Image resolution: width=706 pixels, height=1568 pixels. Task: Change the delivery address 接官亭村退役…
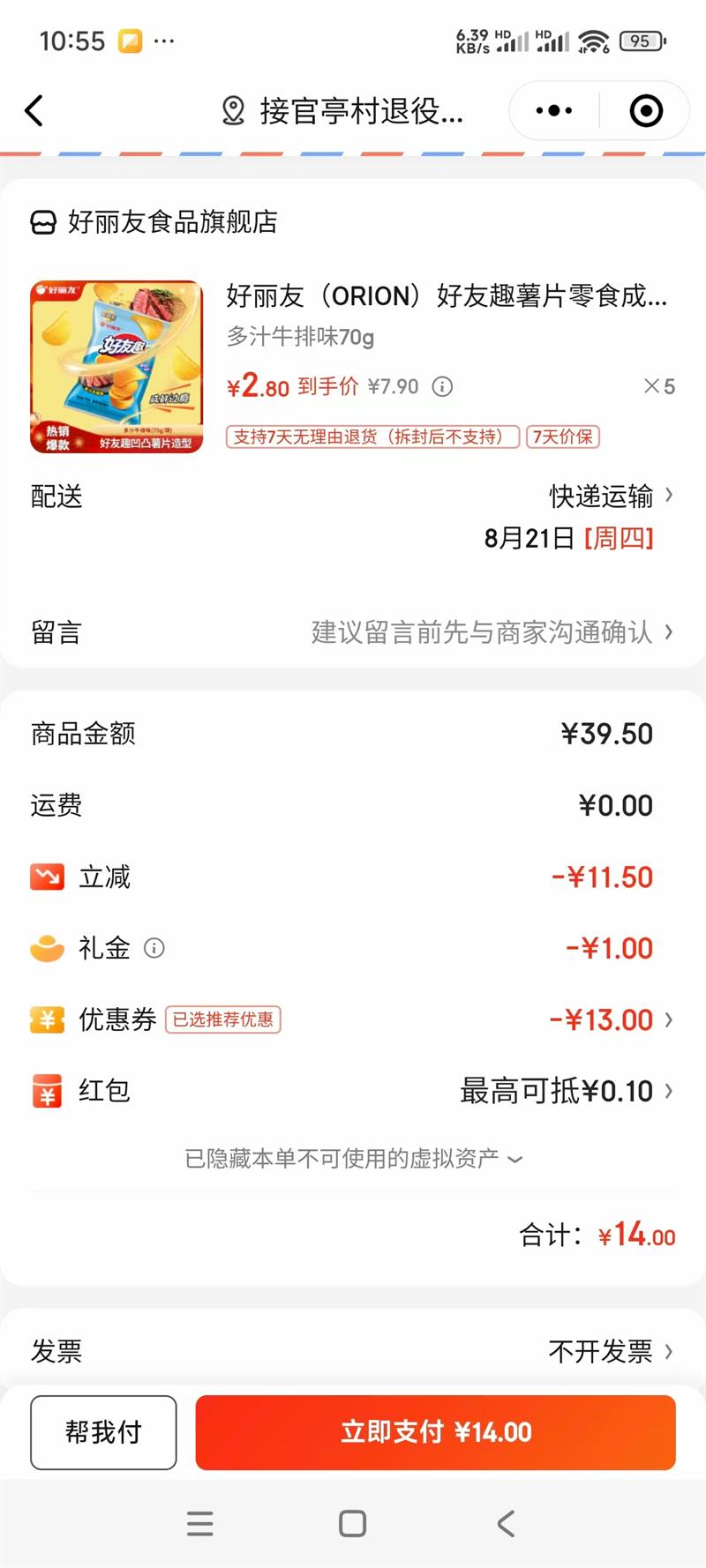pyautogui.click(x=344, y=111)
